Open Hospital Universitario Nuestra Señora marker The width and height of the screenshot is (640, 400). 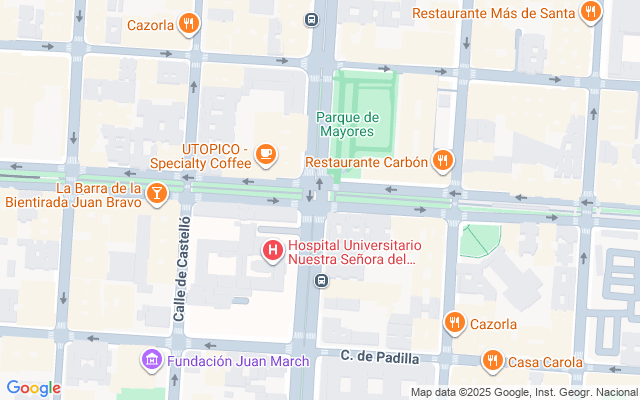[271, 249]
